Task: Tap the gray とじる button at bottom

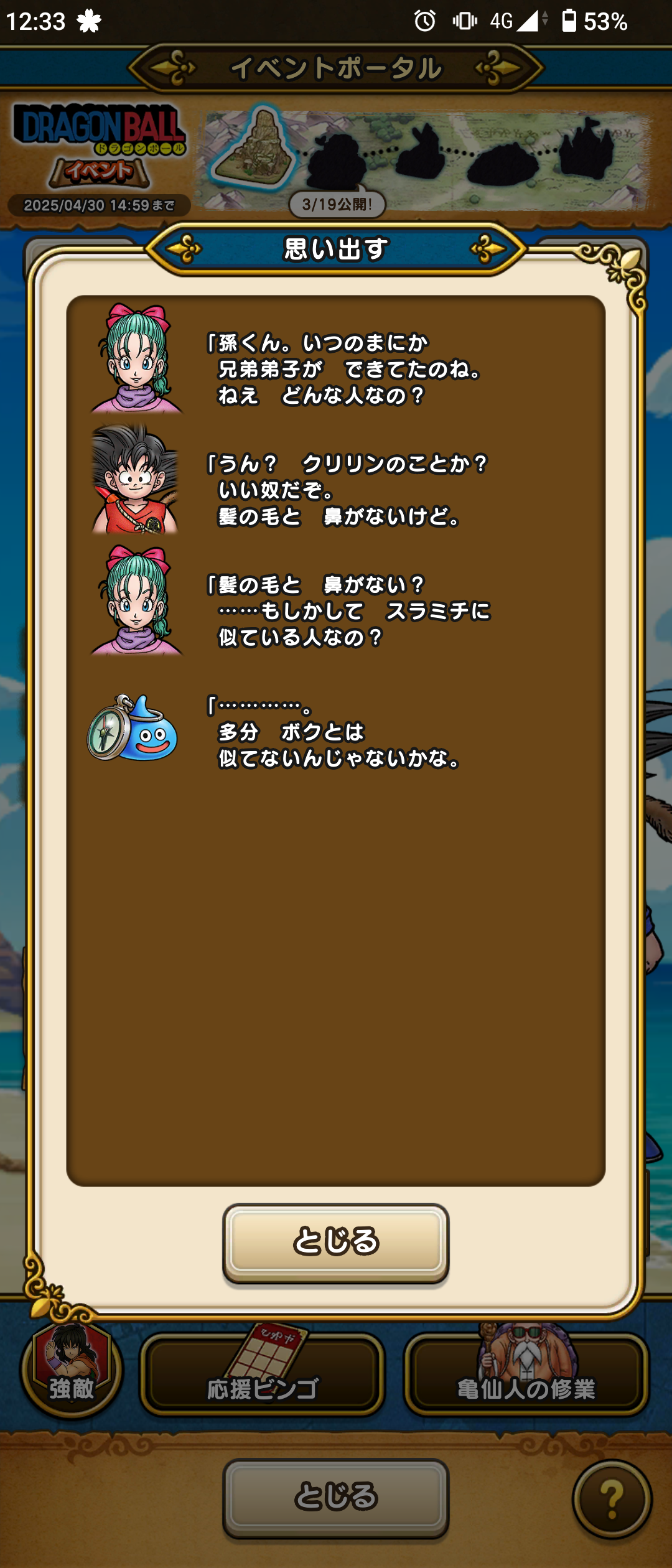Action: (336, 1496)
